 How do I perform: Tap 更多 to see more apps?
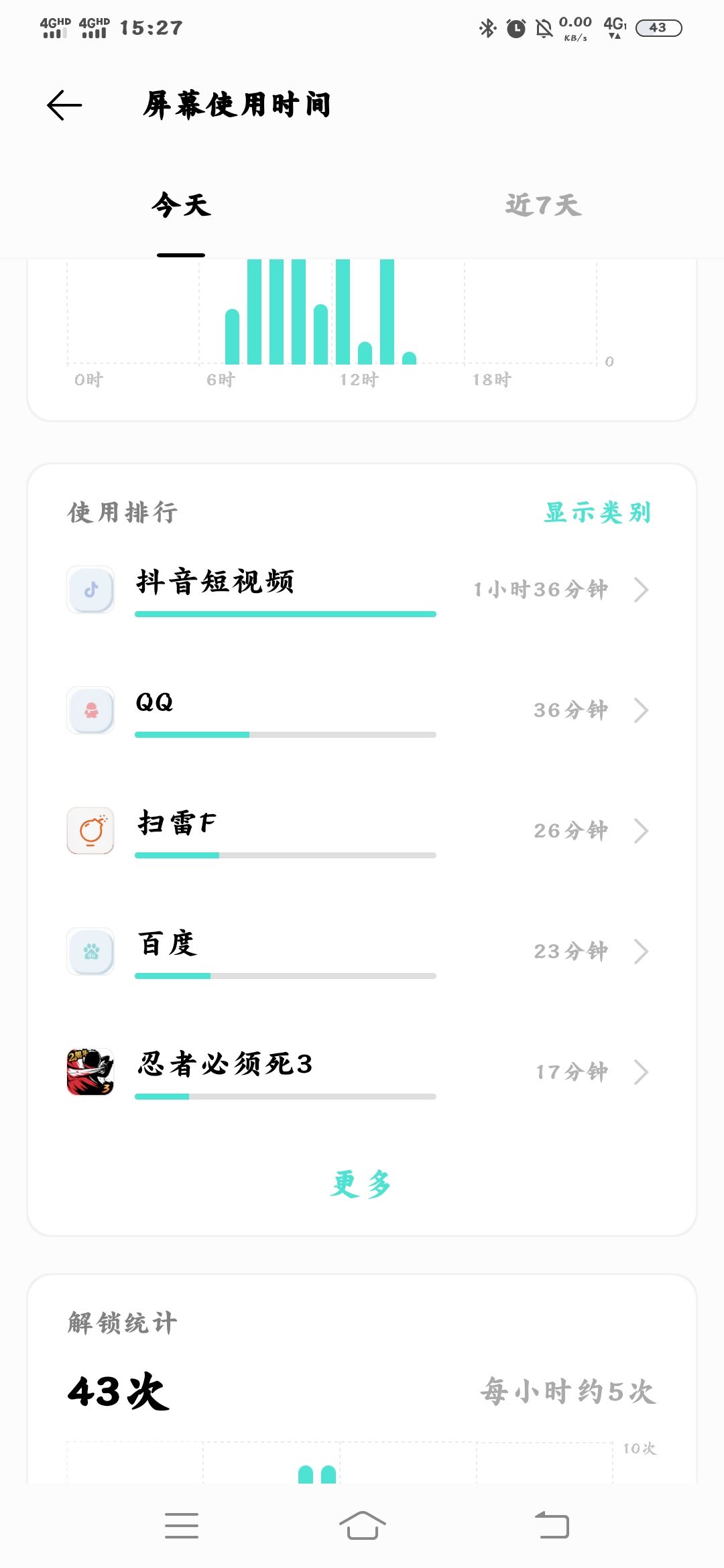pyautogui.click(x=361, y=1184)
